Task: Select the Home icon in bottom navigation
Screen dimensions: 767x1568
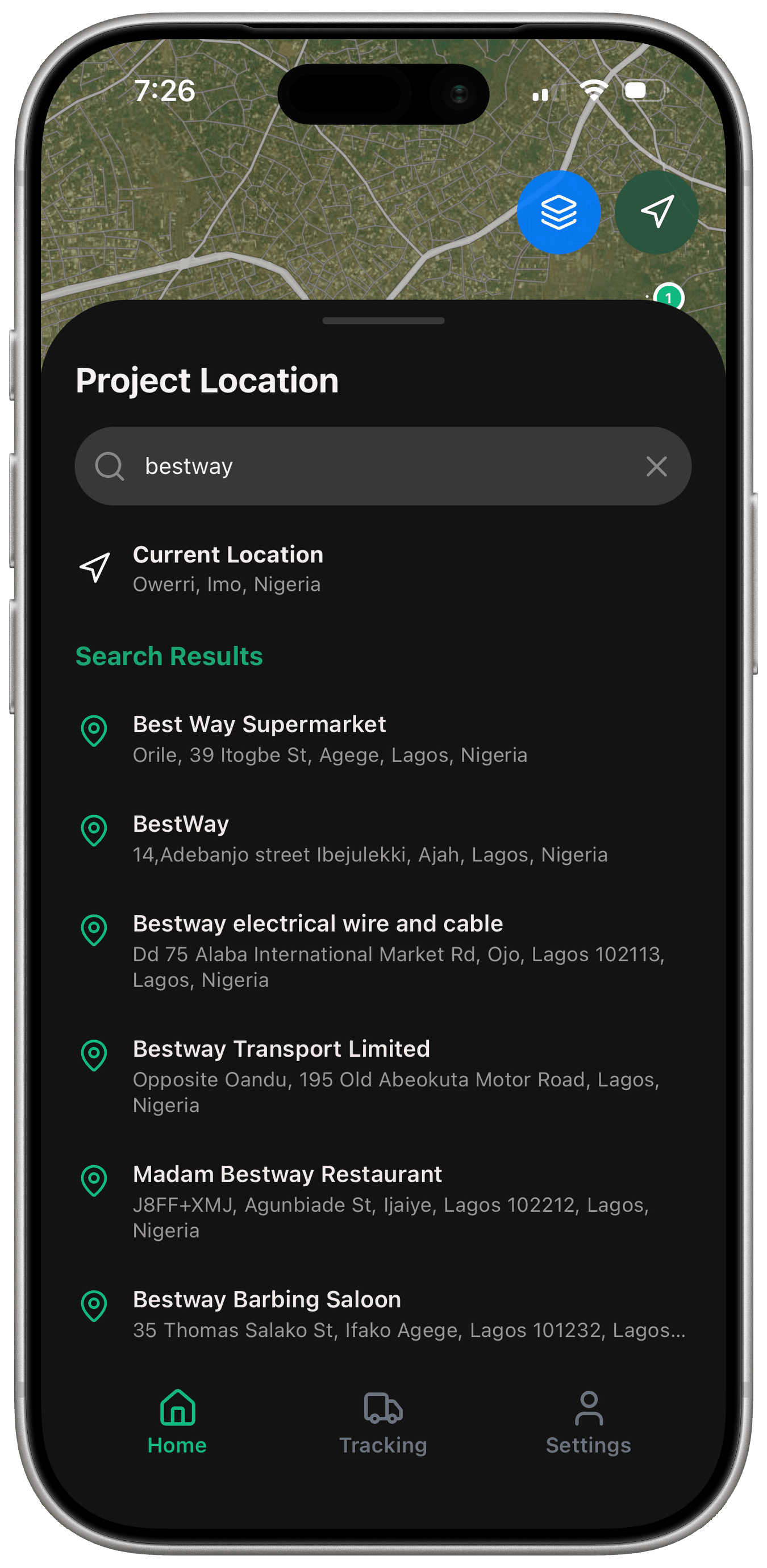Action: coord(177,1409)
